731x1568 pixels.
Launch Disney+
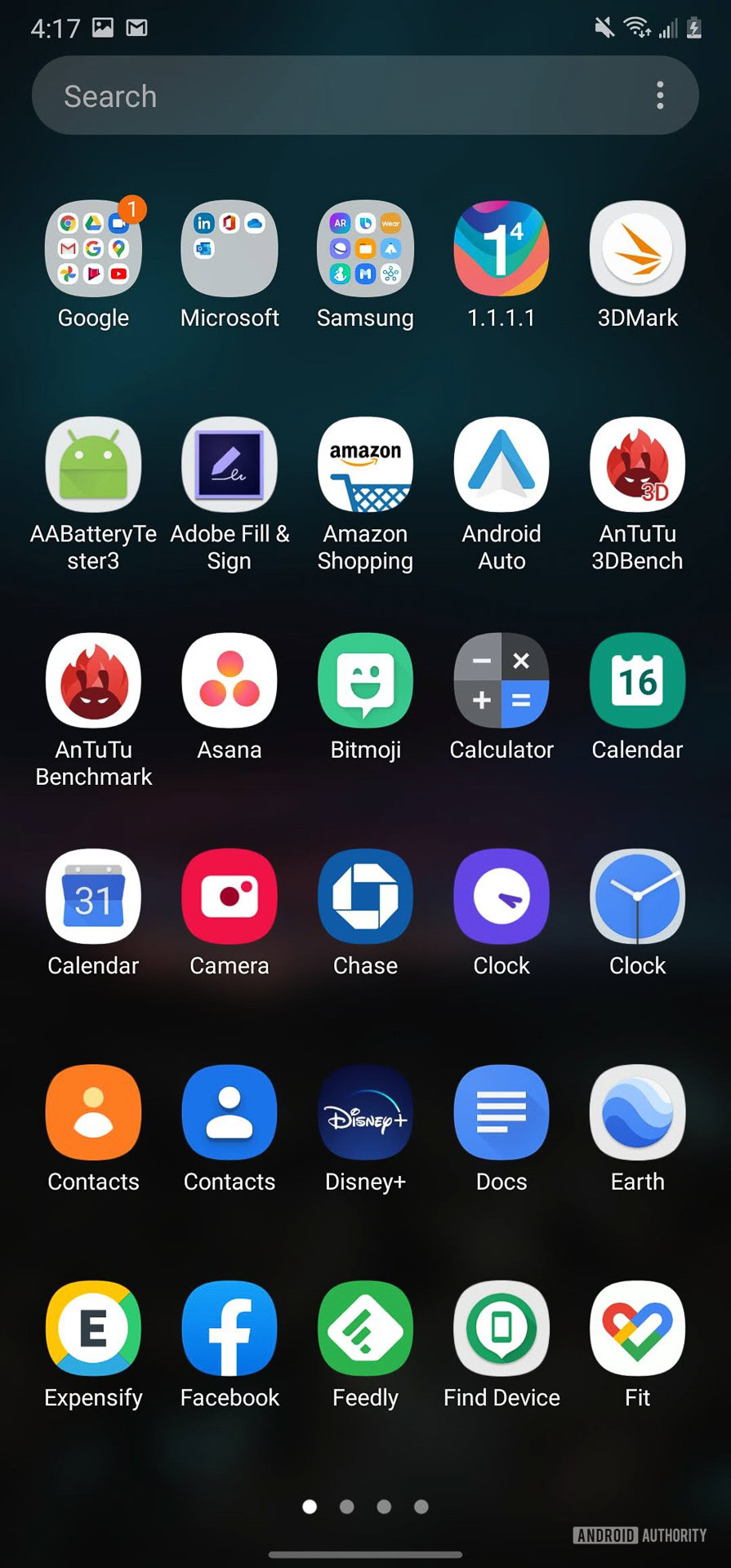click(x=365, y=1113)
